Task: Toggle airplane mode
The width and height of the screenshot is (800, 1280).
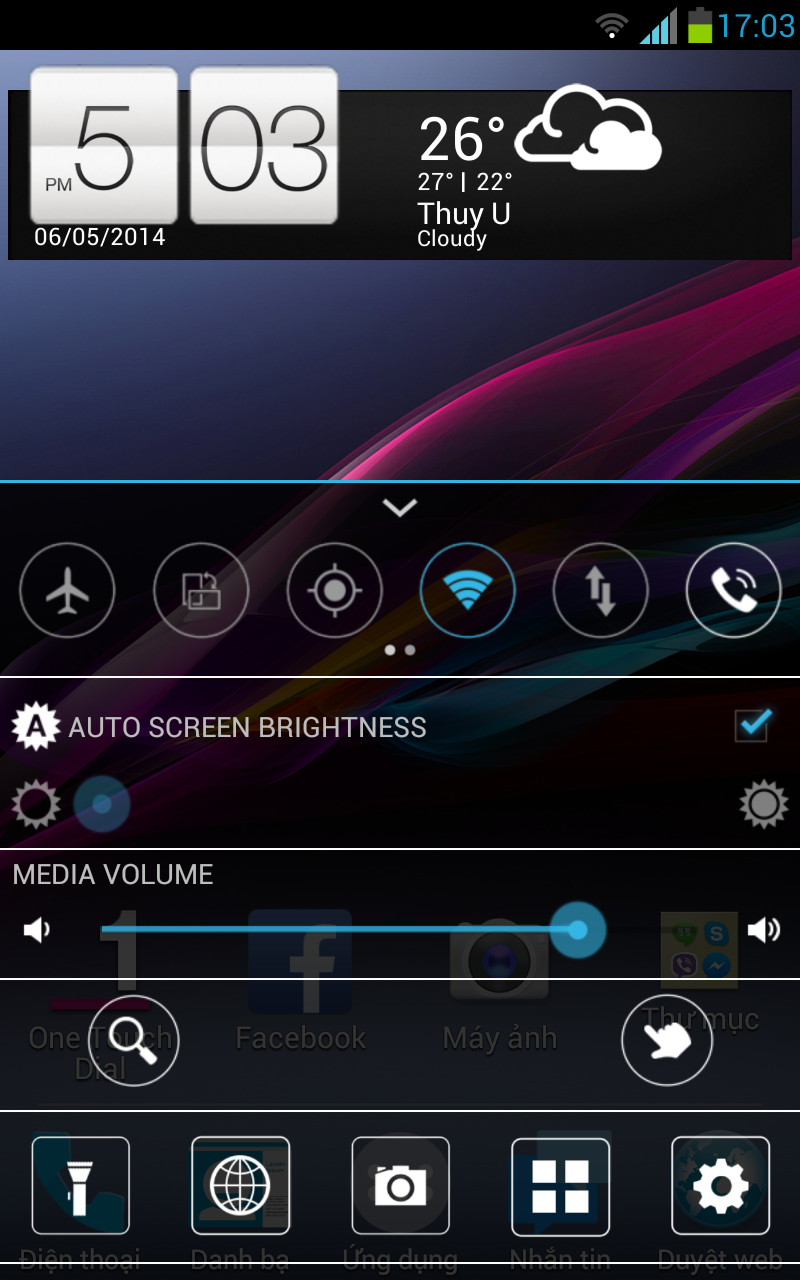Action: pyautogui.click(x=67, y=590)
